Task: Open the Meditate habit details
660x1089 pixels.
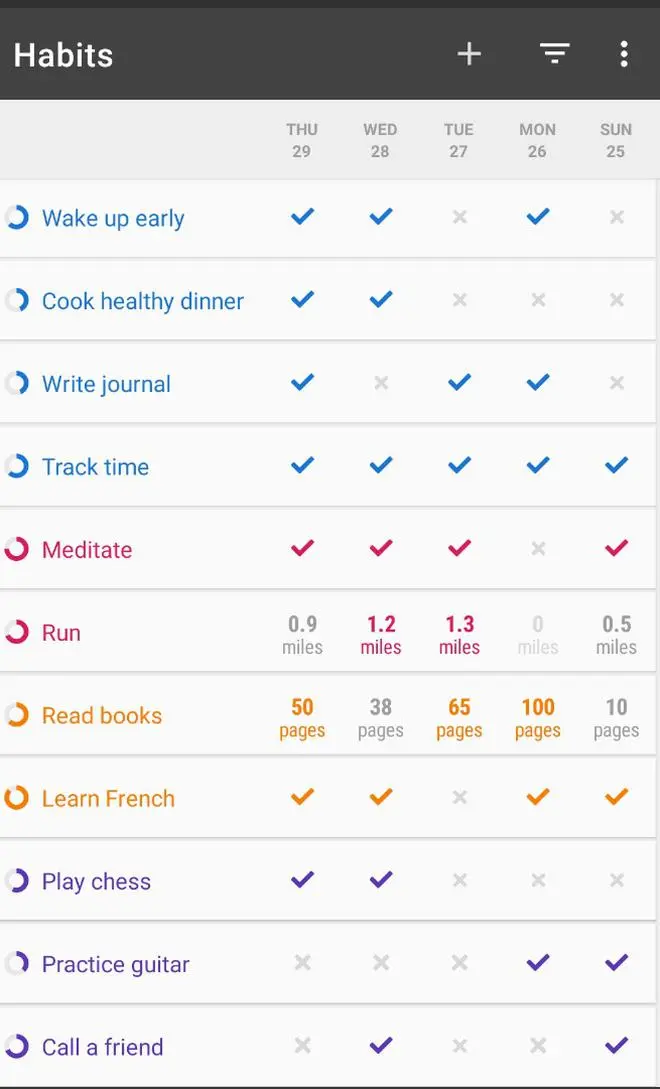Action: (x=87, y=549)
